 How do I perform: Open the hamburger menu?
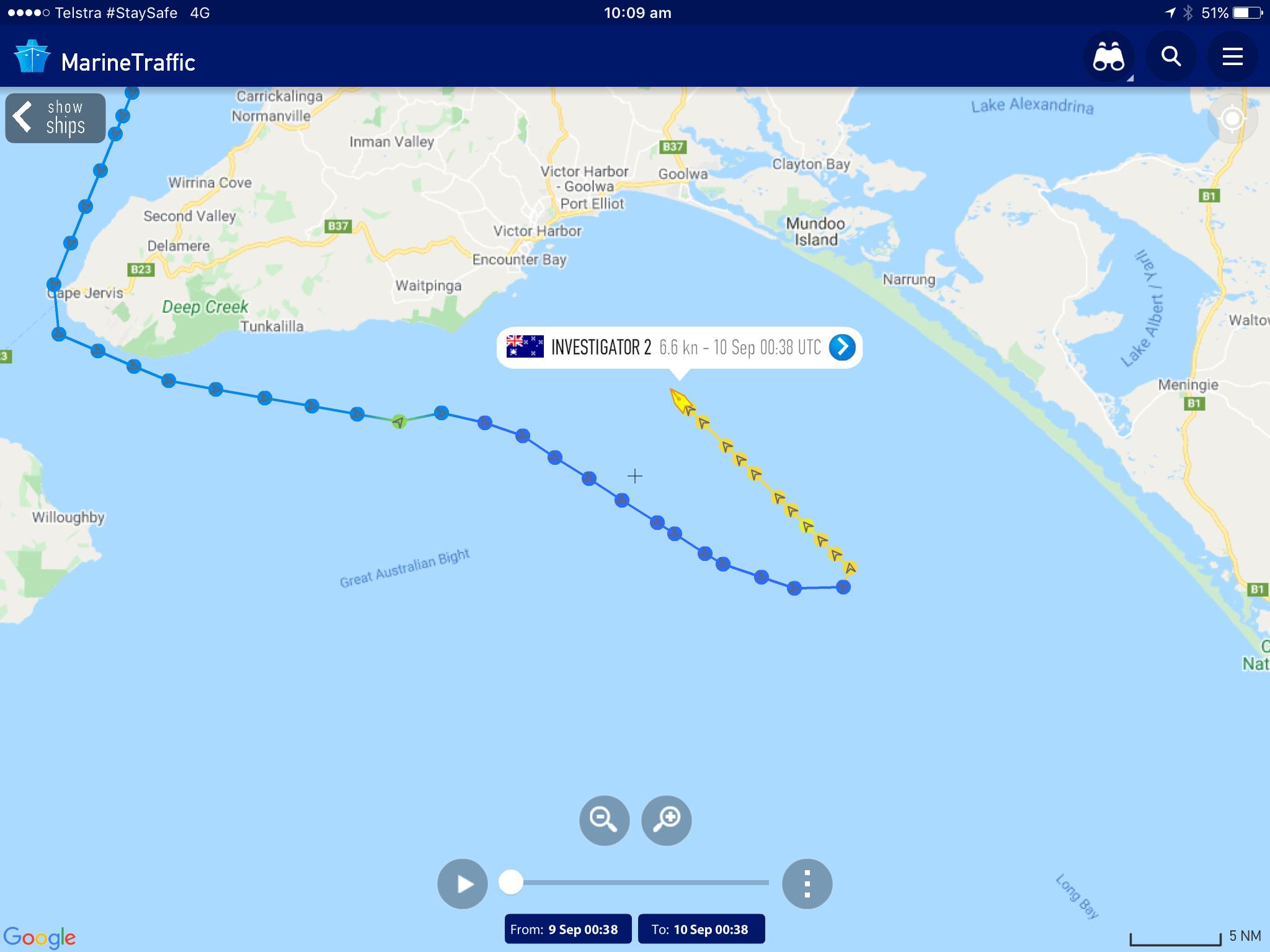click(1232, 57)
